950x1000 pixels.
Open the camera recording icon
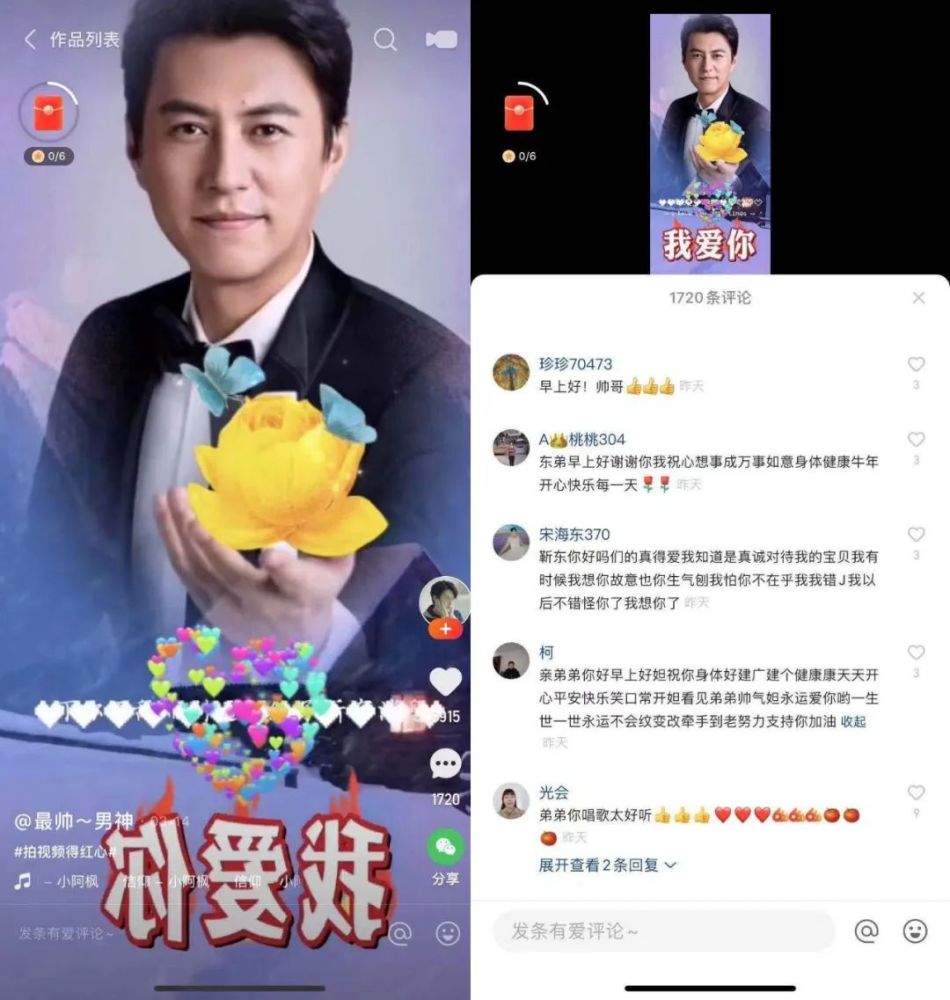441,40
